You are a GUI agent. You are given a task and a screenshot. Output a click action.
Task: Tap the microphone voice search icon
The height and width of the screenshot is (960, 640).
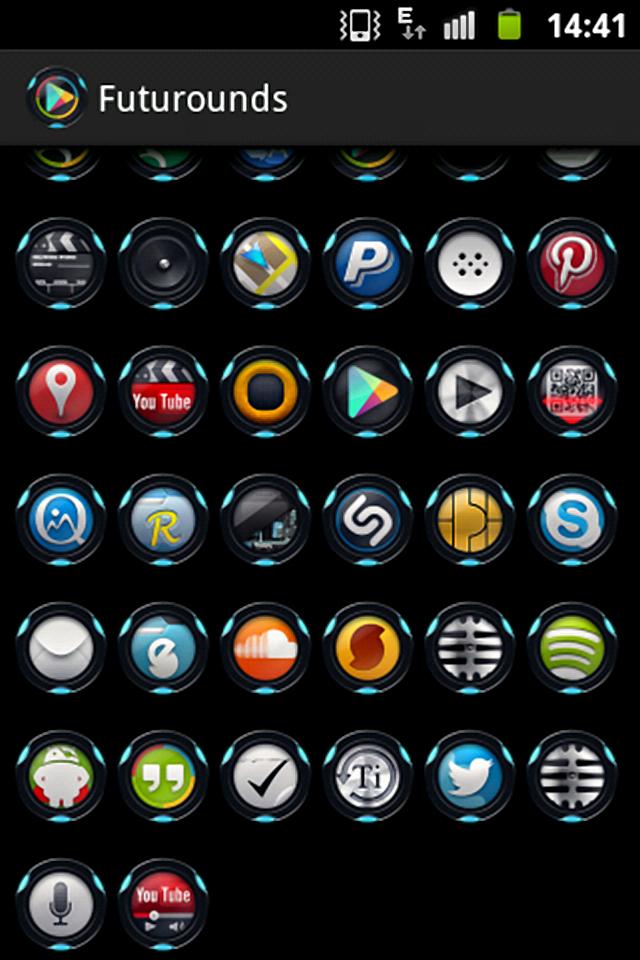(x=61, y=903)
